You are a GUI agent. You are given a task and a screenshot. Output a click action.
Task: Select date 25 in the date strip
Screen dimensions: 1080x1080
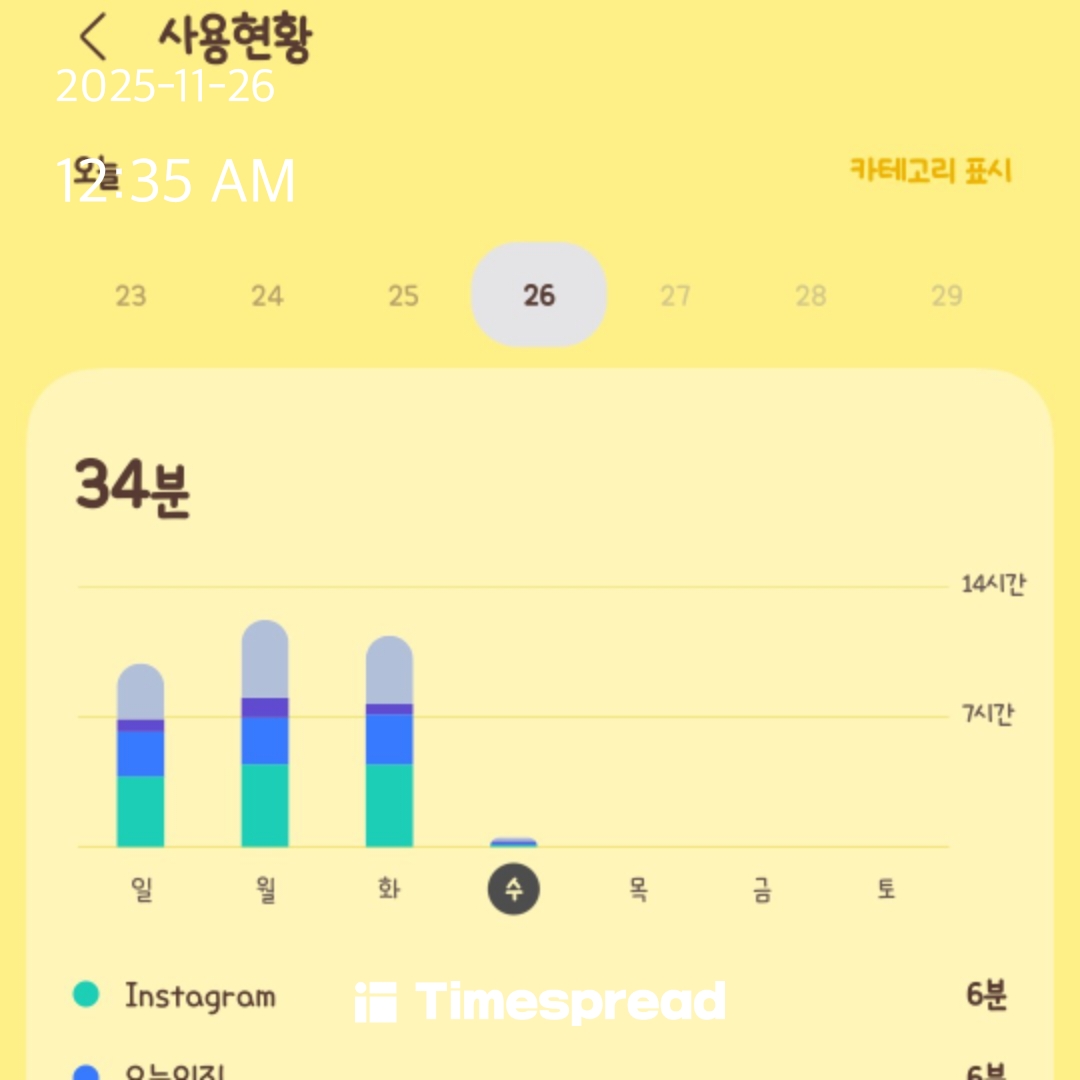(x=403, y=296)
